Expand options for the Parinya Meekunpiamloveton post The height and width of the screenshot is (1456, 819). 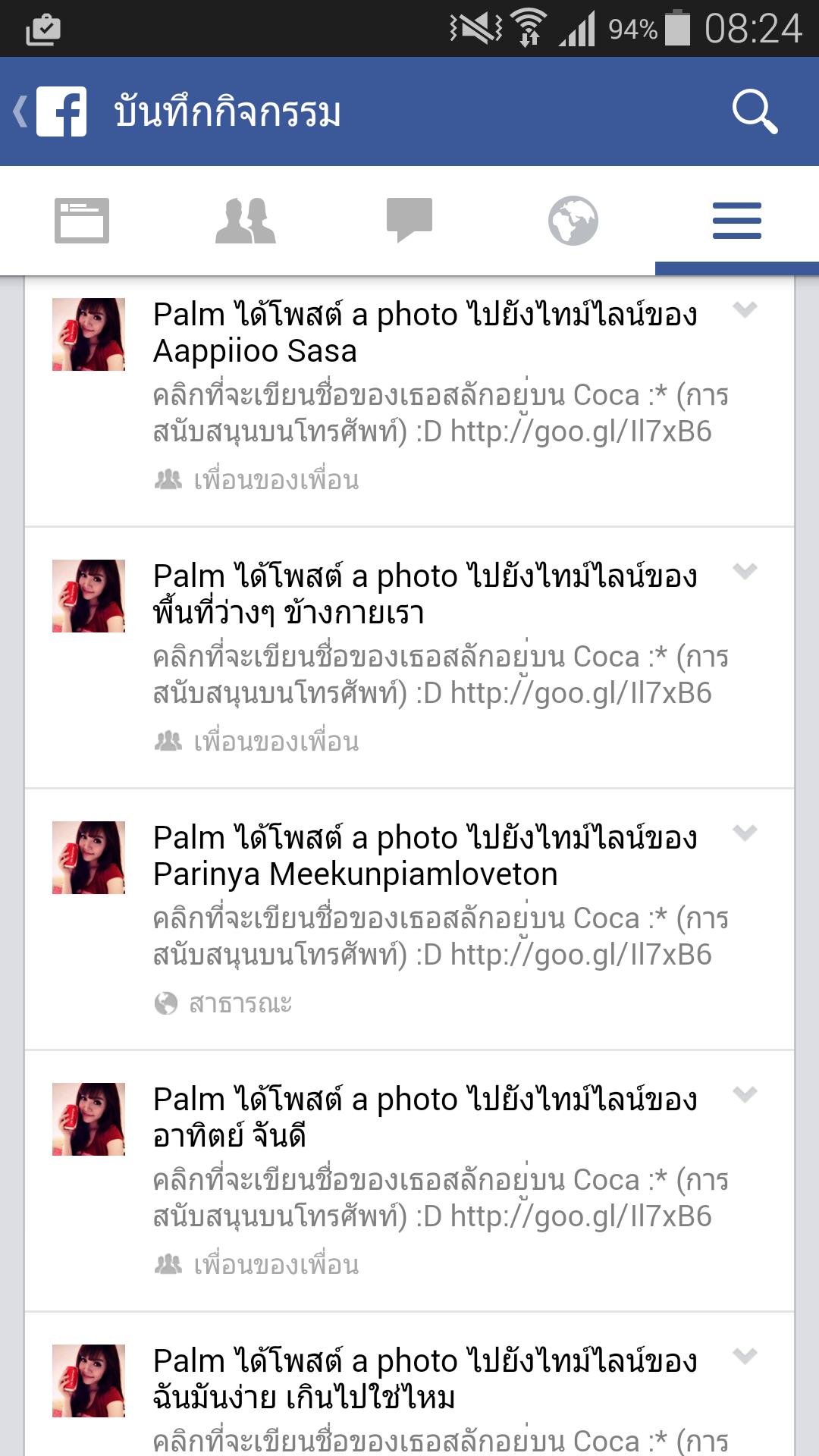[x=745, y=833]
